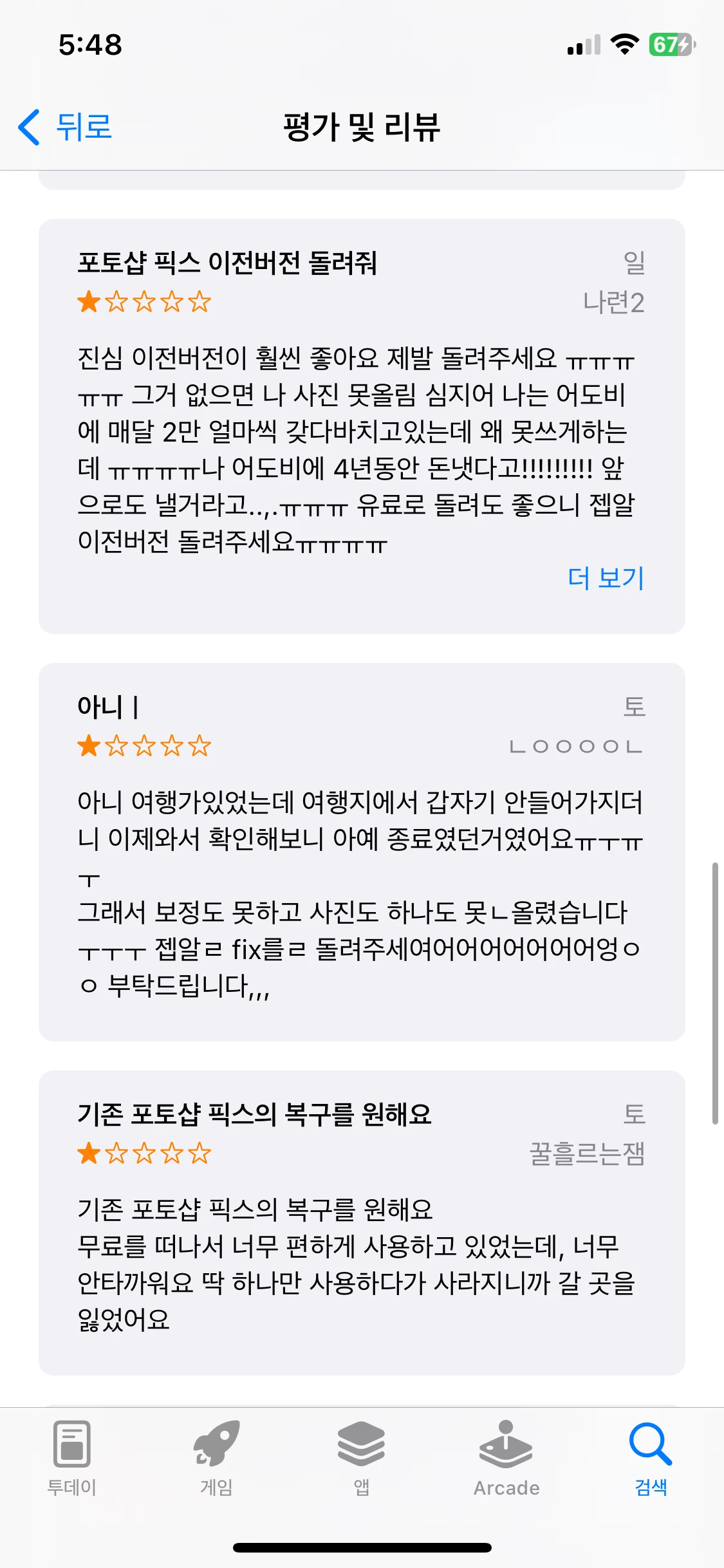Go back with the 뒤로 button
Screen dimensions: 724x1568
tap(66, 127)
